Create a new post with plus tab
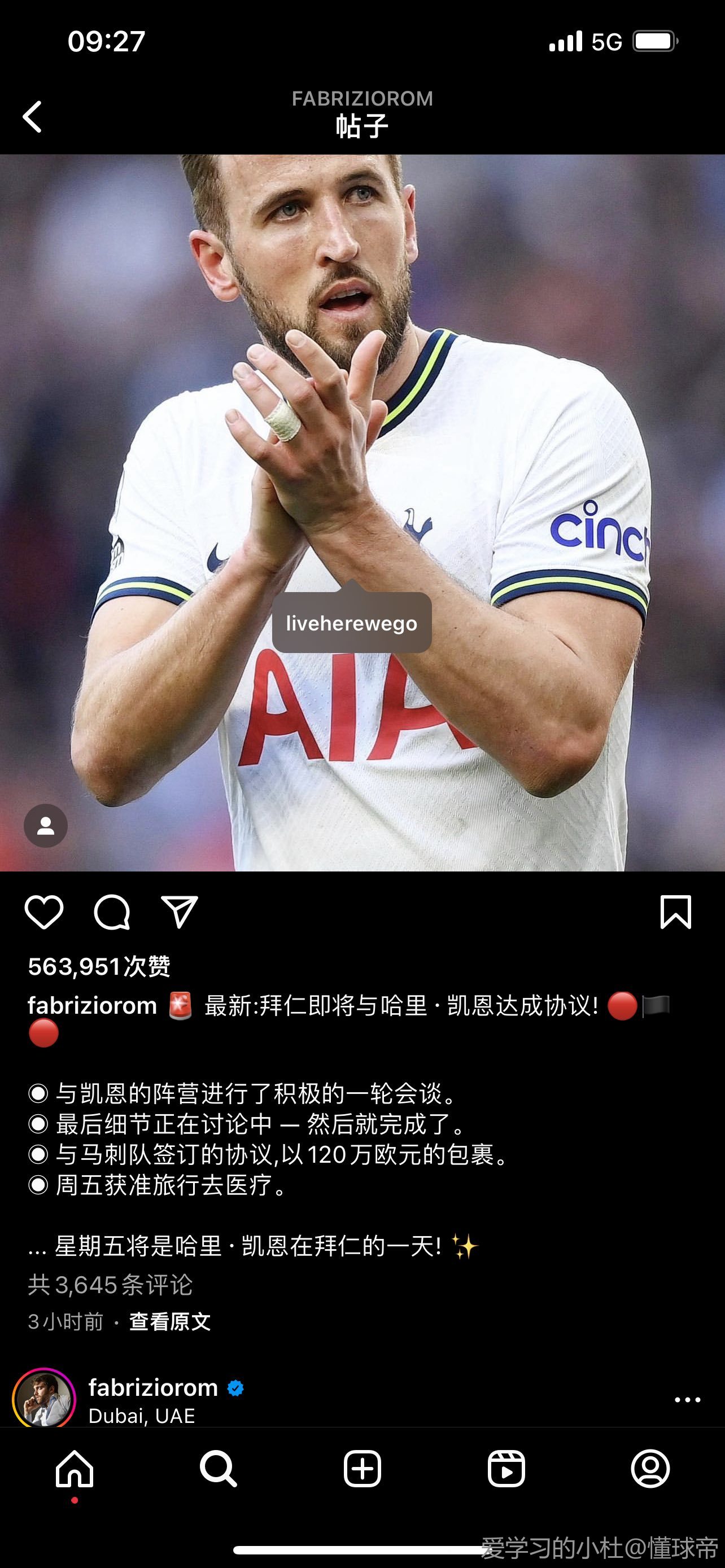The height and width of the screenshot is (1568, 725). click(x=362, y=1469)
